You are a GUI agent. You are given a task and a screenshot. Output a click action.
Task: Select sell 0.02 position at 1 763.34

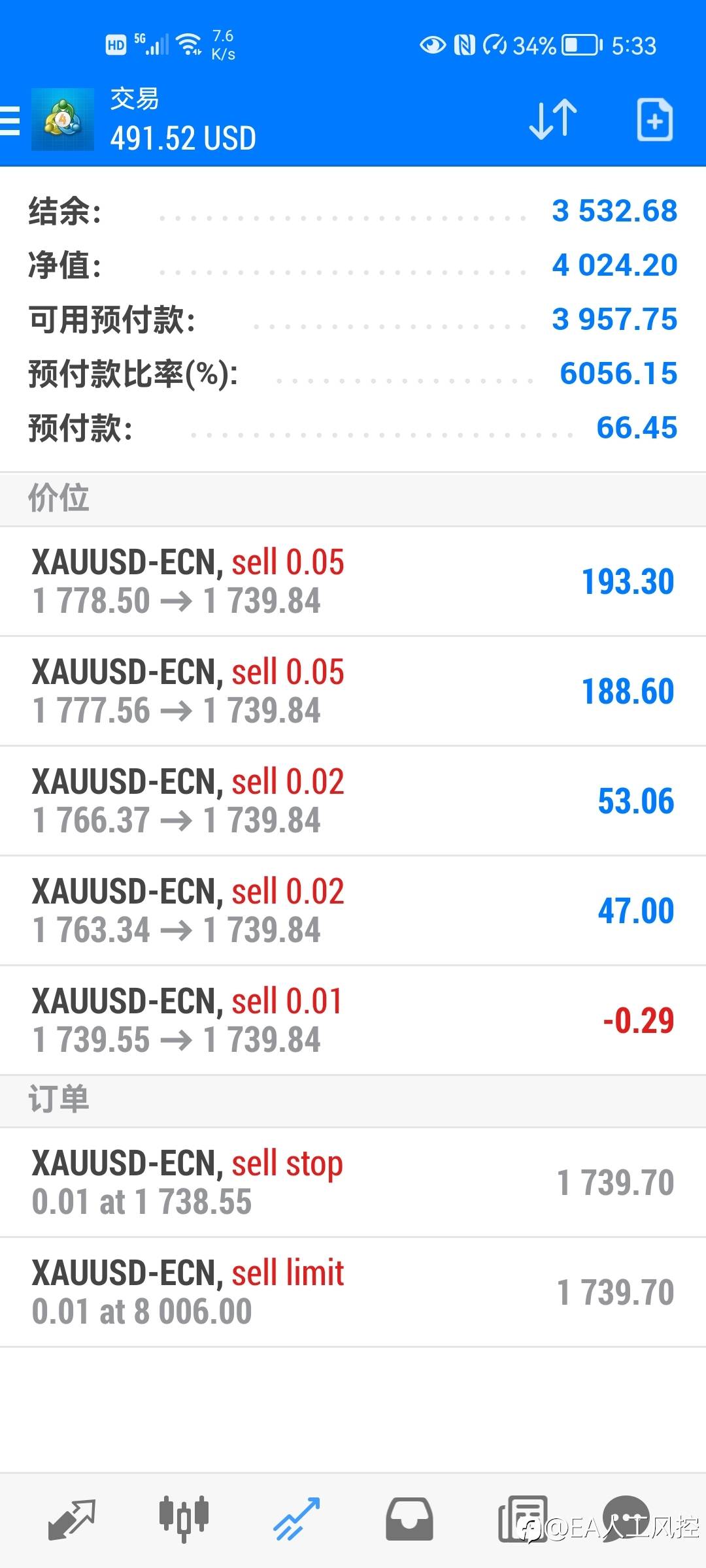click(x=353, y=910)
